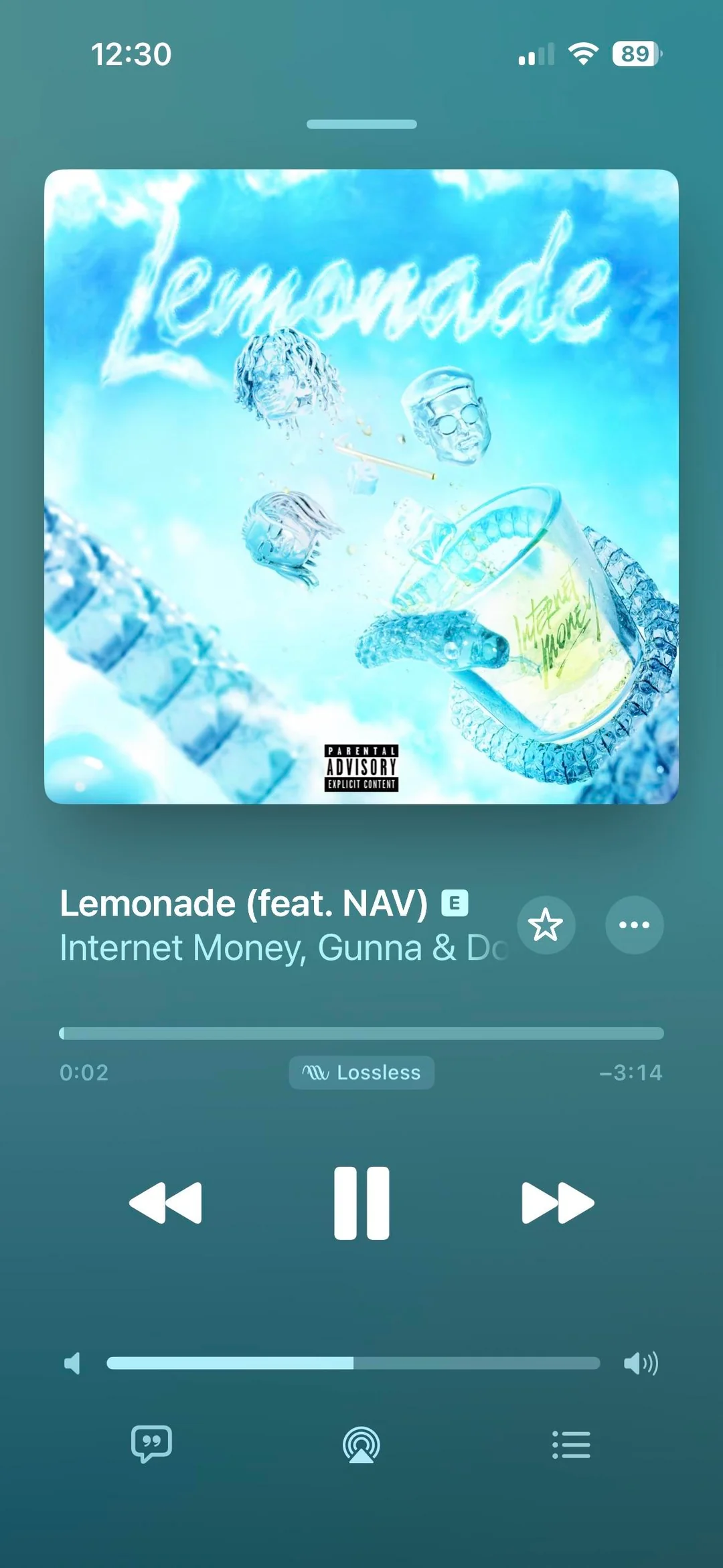This screenshot has width=723, height=1568.
Task: Tap the Lossless audio quality badge
Action: pyautogui.click(x=361, y=1072)
